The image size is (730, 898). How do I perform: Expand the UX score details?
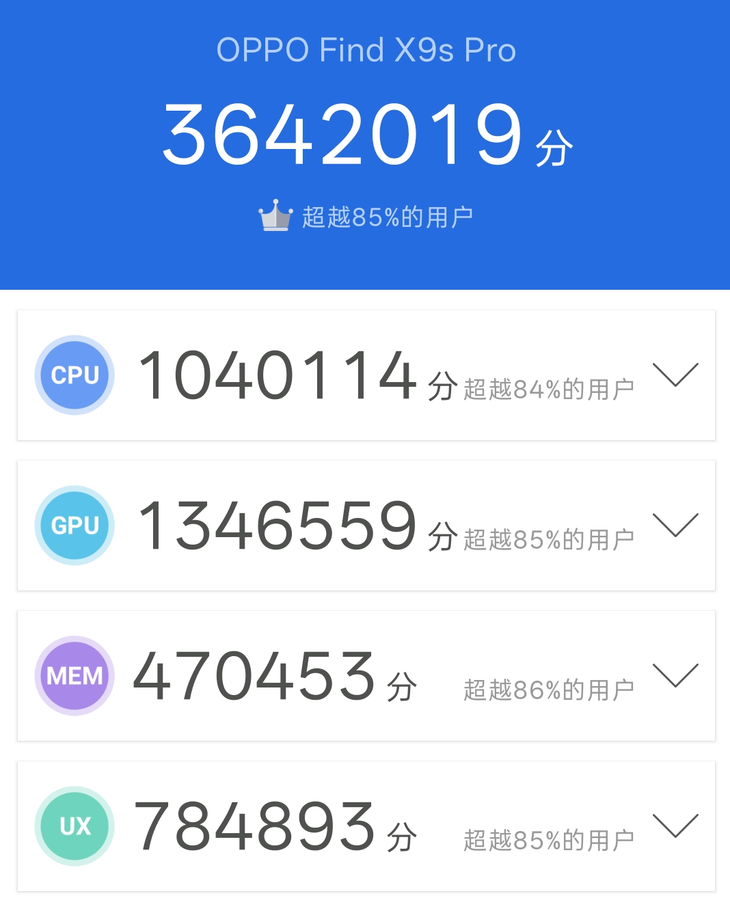[676, 825]
